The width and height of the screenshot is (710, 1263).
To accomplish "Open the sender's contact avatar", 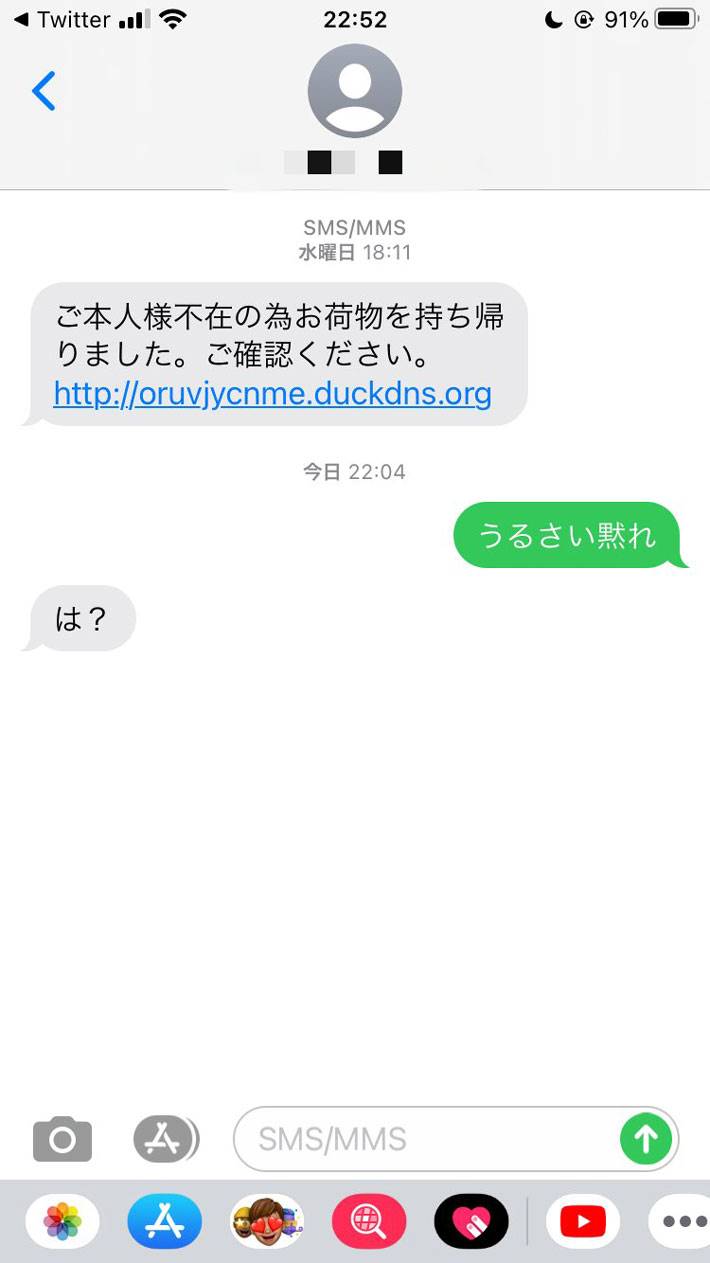I will click(355, 91).
